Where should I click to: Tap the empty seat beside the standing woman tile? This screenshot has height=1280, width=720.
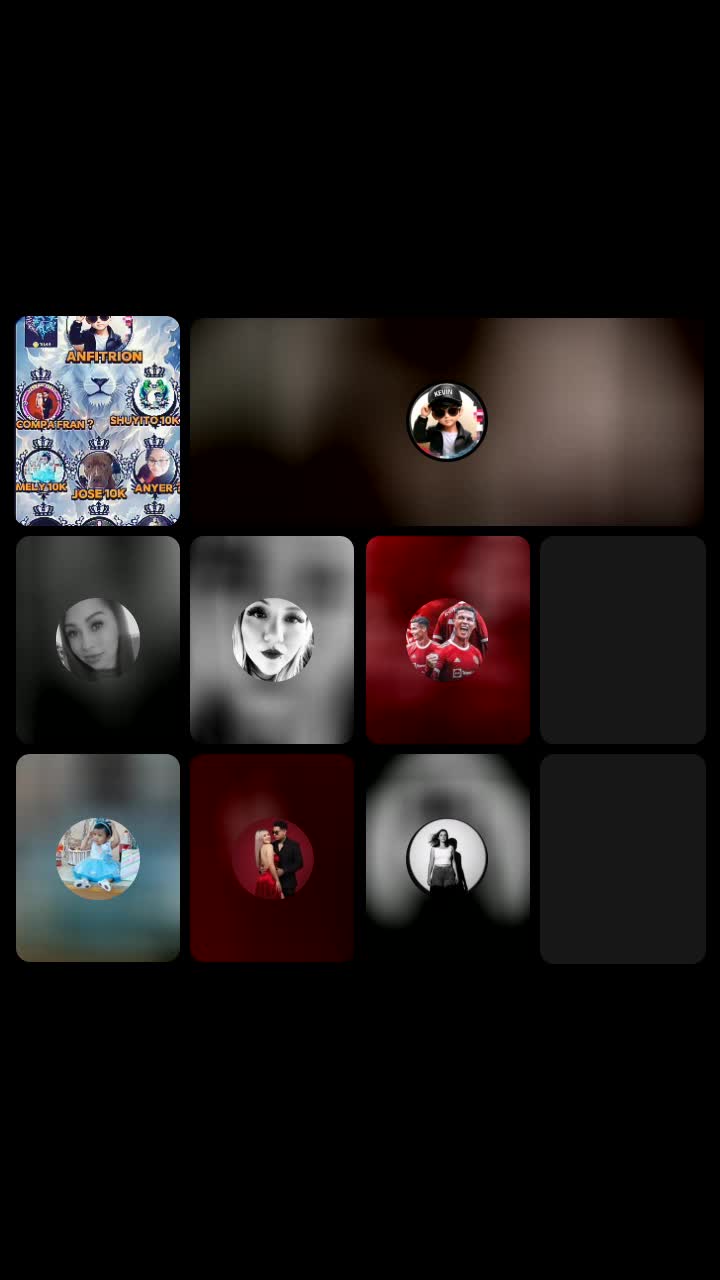click(622, 858)
